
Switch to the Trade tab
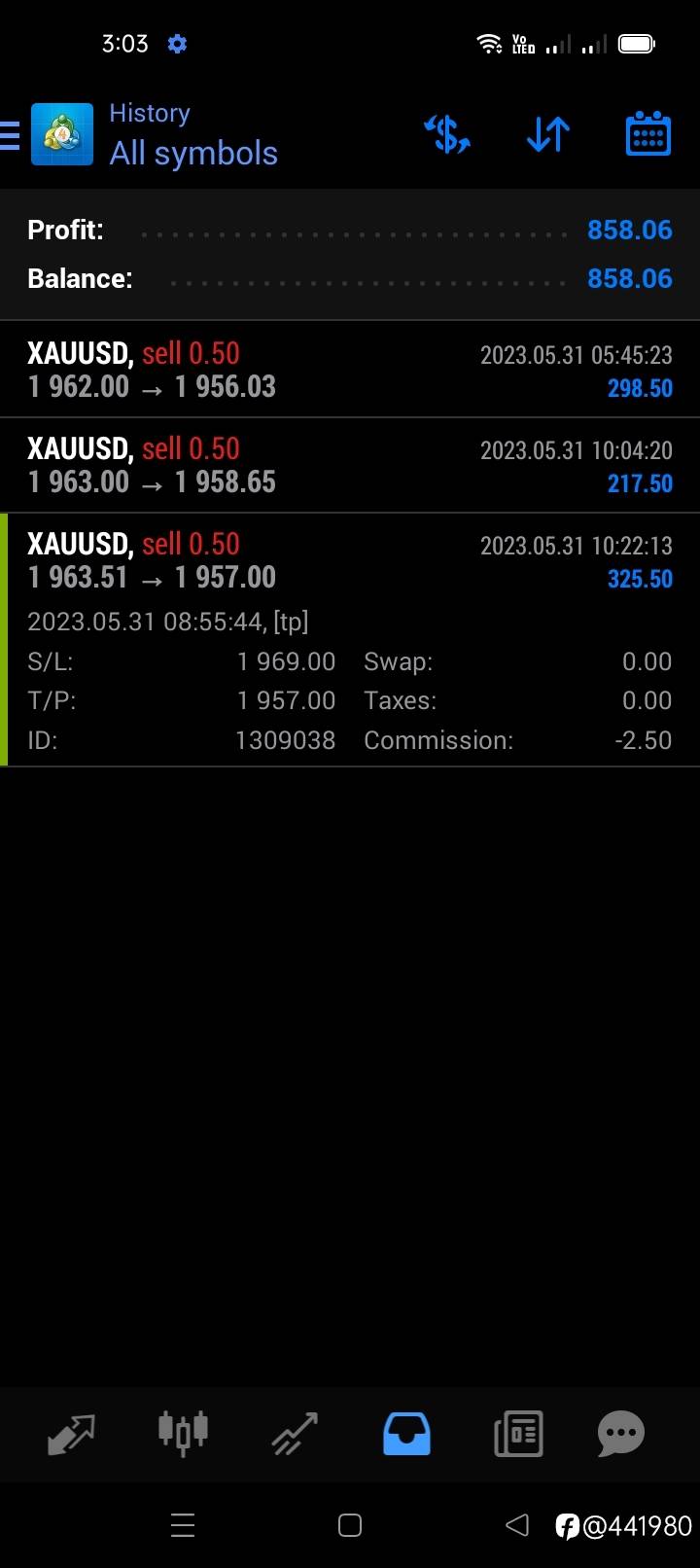point(295,1434)
